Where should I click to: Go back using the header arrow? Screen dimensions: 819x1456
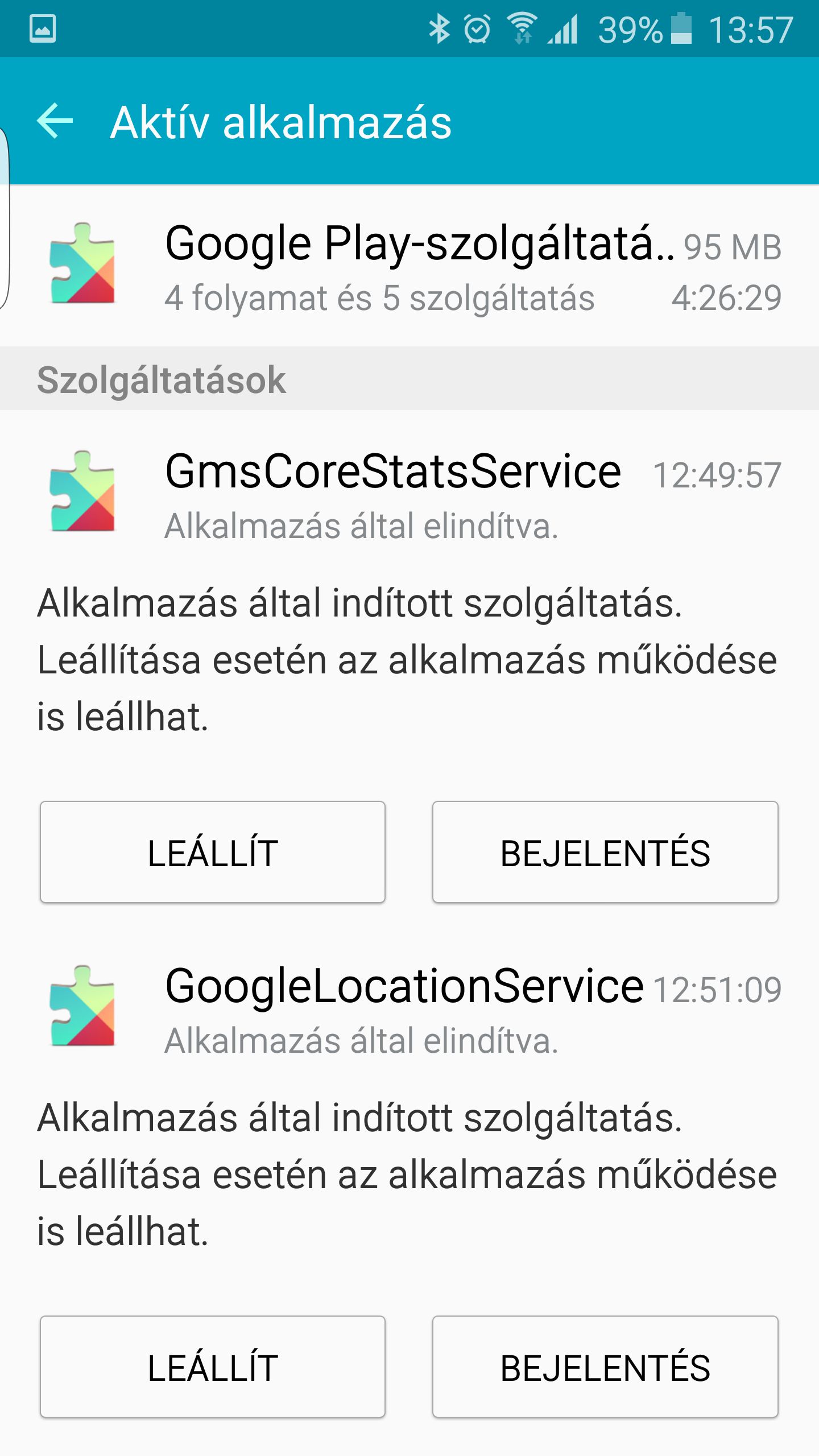click(55, 121)
